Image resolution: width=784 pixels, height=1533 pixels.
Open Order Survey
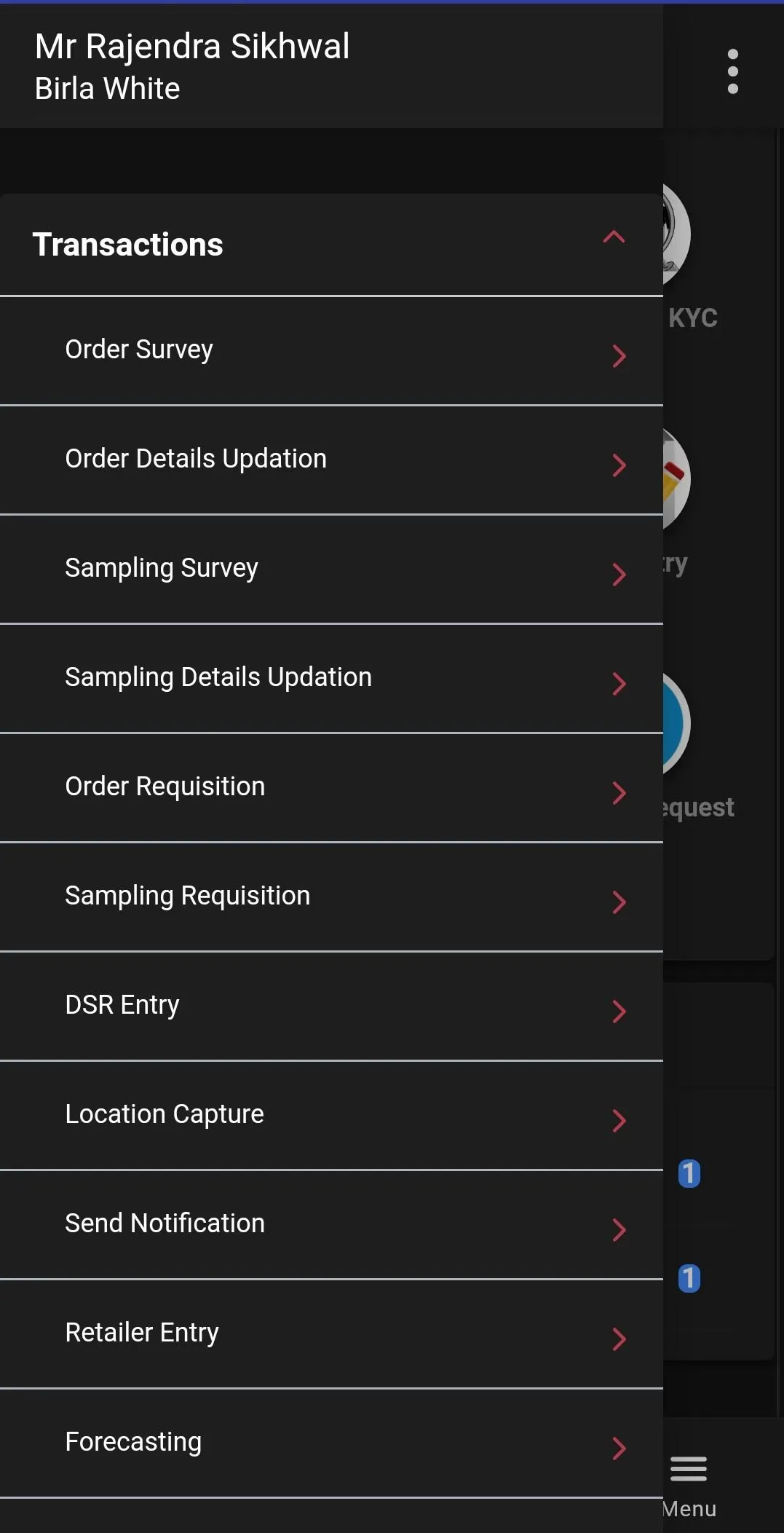click(331, 351)
